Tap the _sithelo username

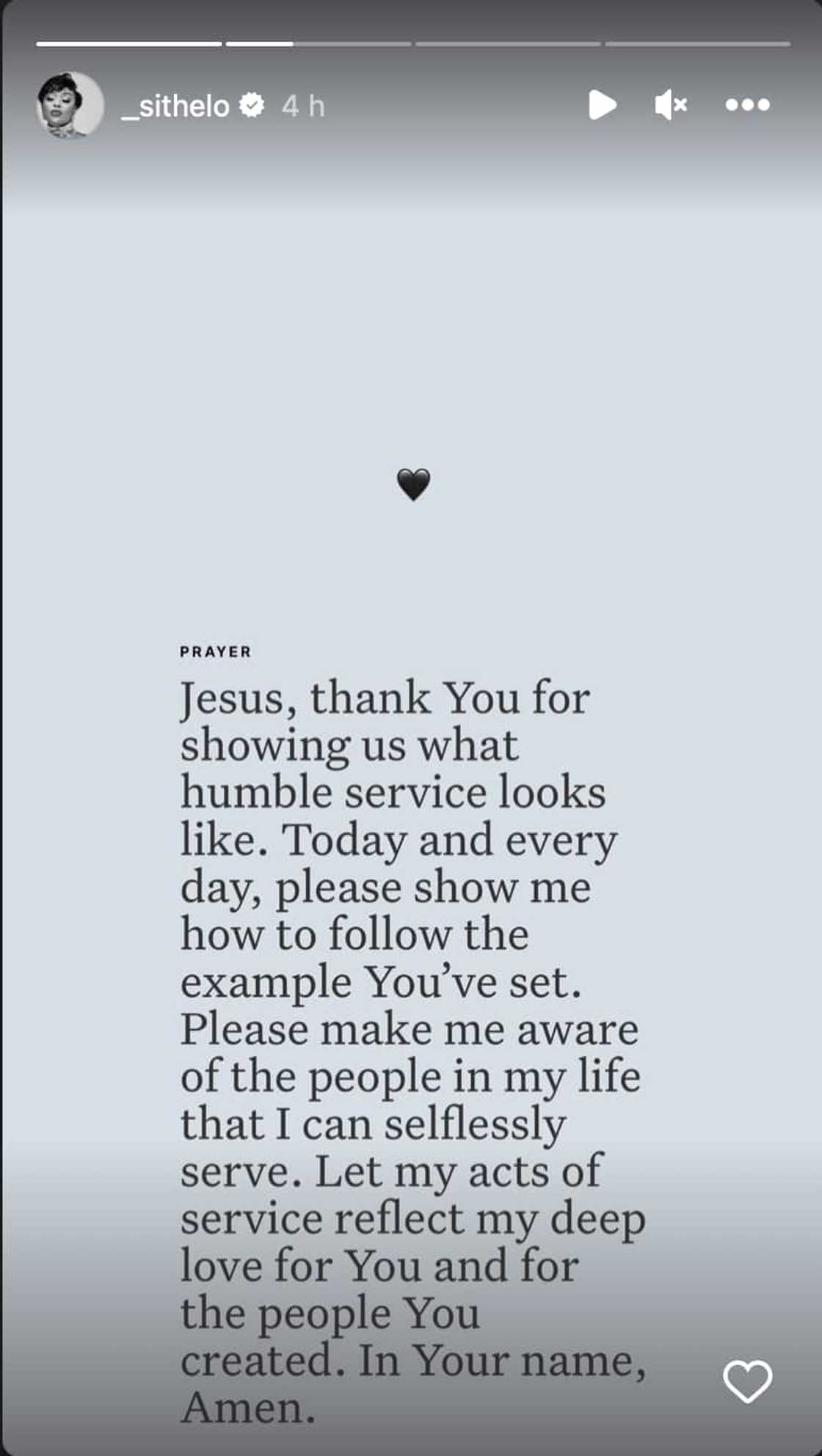175,106
